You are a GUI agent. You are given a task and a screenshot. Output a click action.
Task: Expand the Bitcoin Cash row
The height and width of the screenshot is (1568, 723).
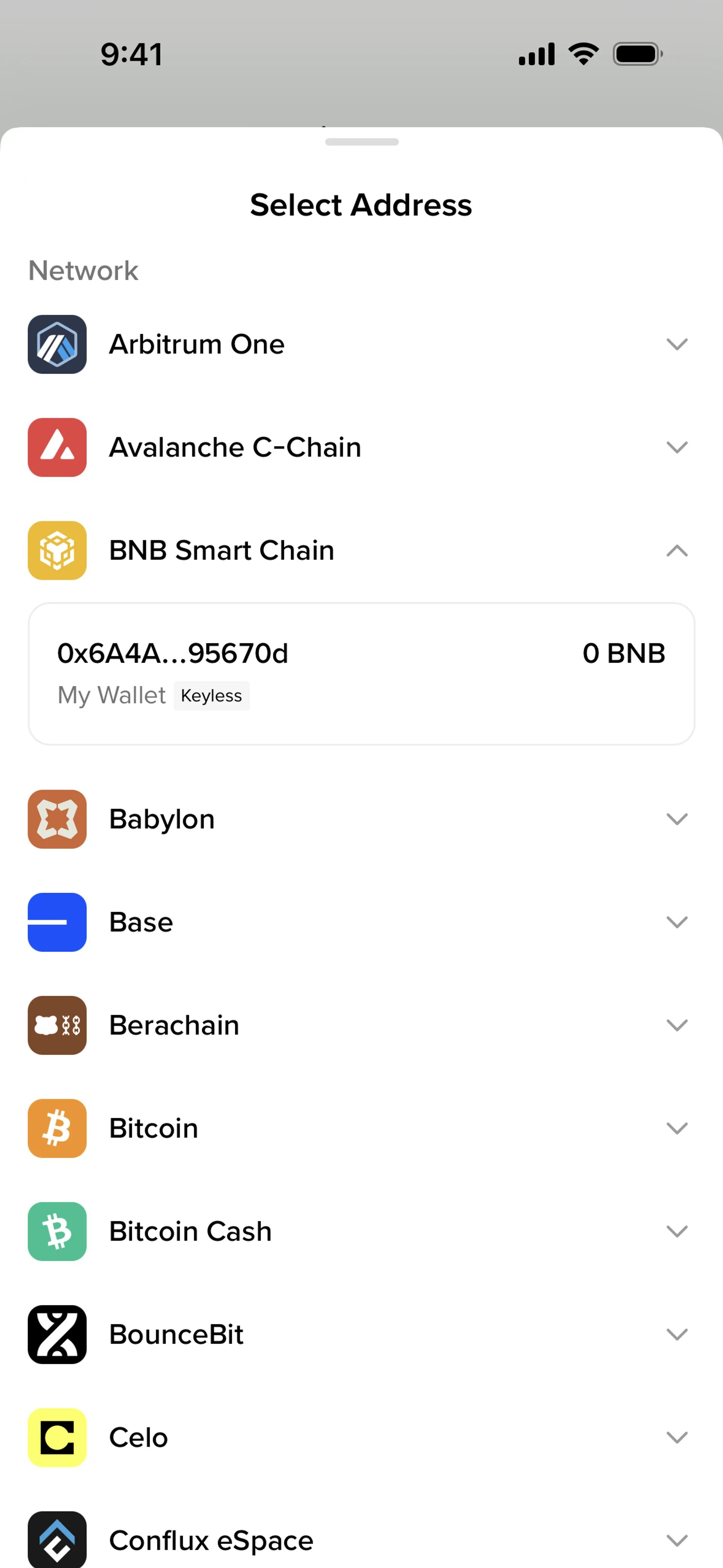pos(361,1232)
